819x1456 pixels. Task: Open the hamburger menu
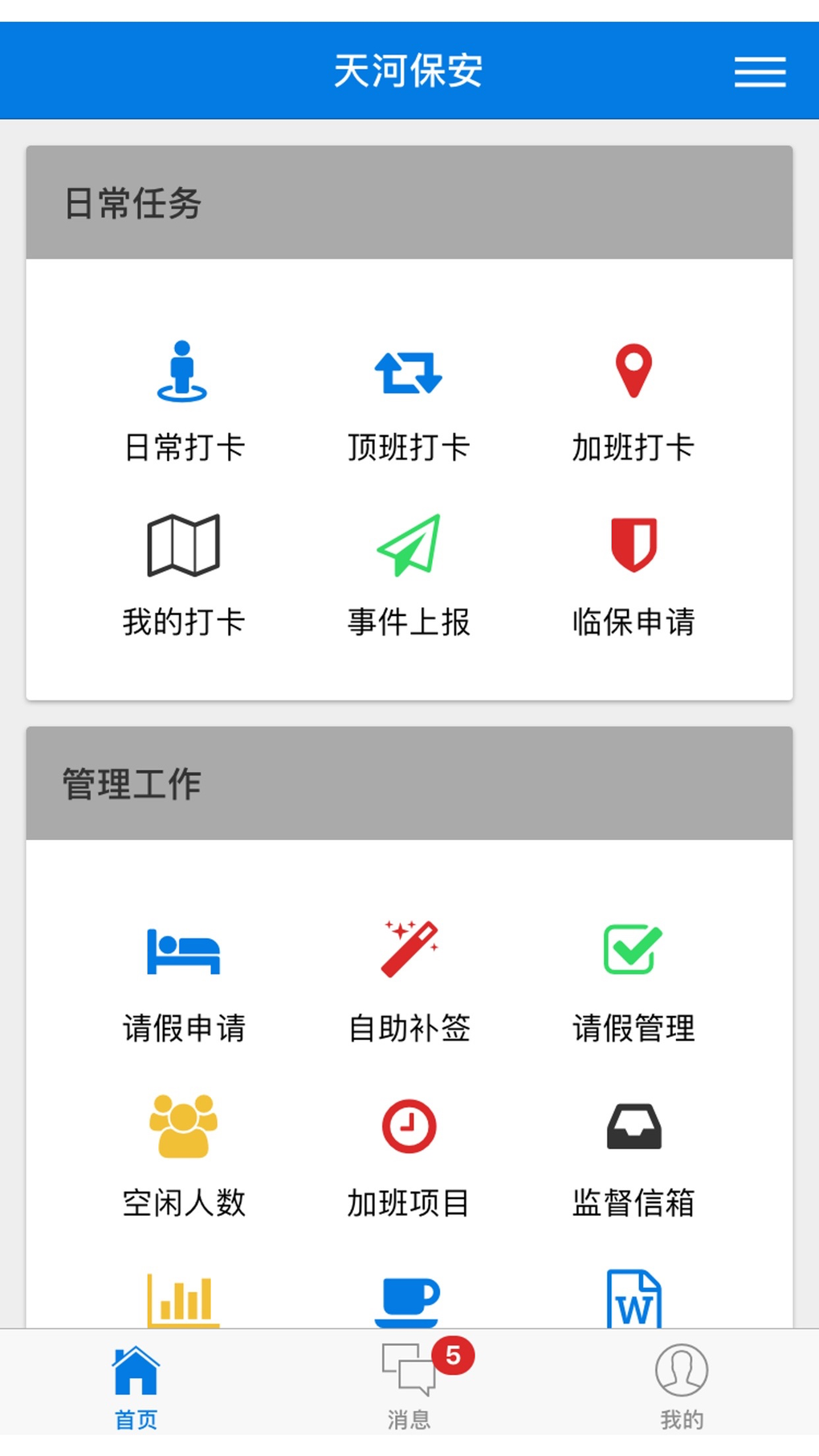759,72
